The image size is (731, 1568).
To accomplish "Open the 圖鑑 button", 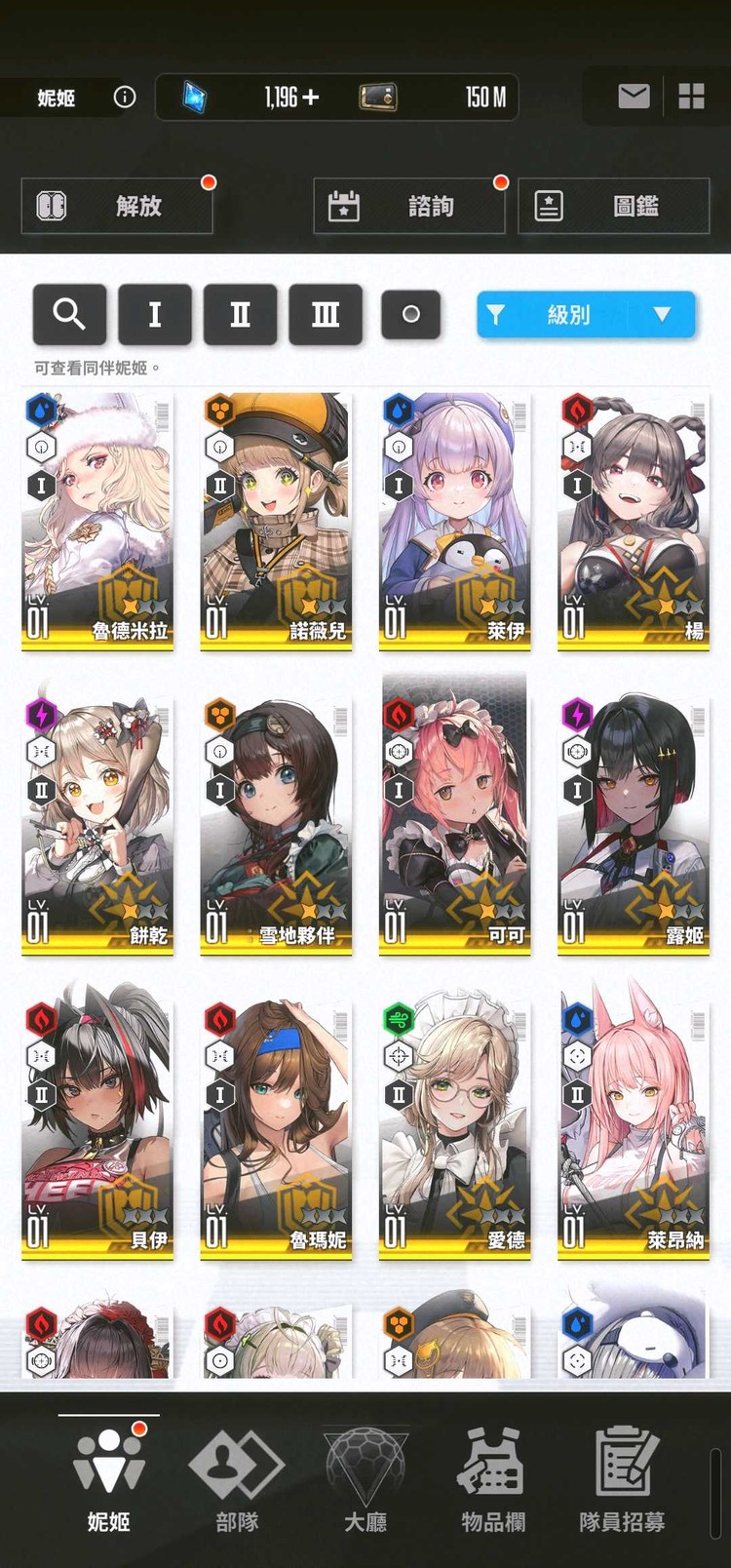I will click(x=613, y=206).
